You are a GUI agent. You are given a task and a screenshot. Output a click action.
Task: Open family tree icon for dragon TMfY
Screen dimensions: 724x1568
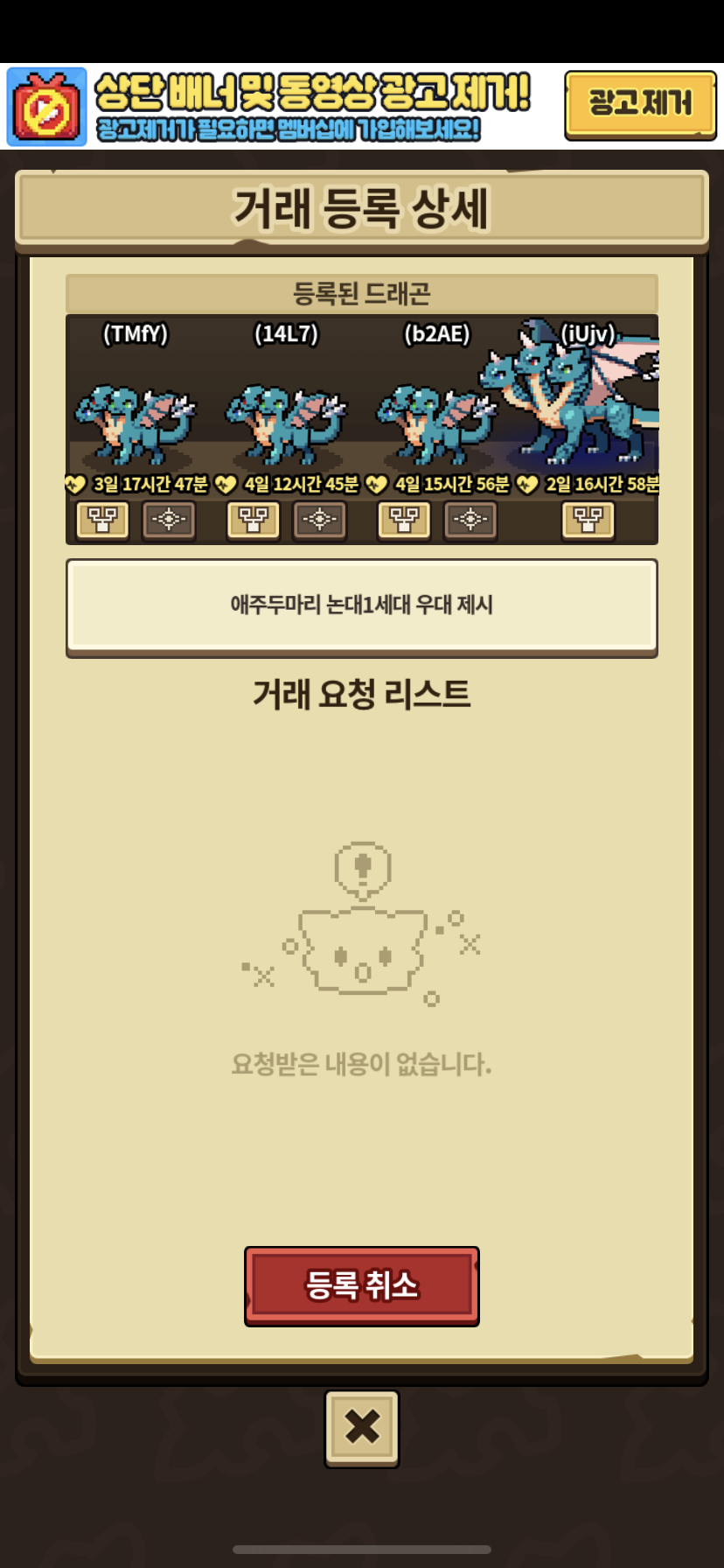[x=102, y=521]
